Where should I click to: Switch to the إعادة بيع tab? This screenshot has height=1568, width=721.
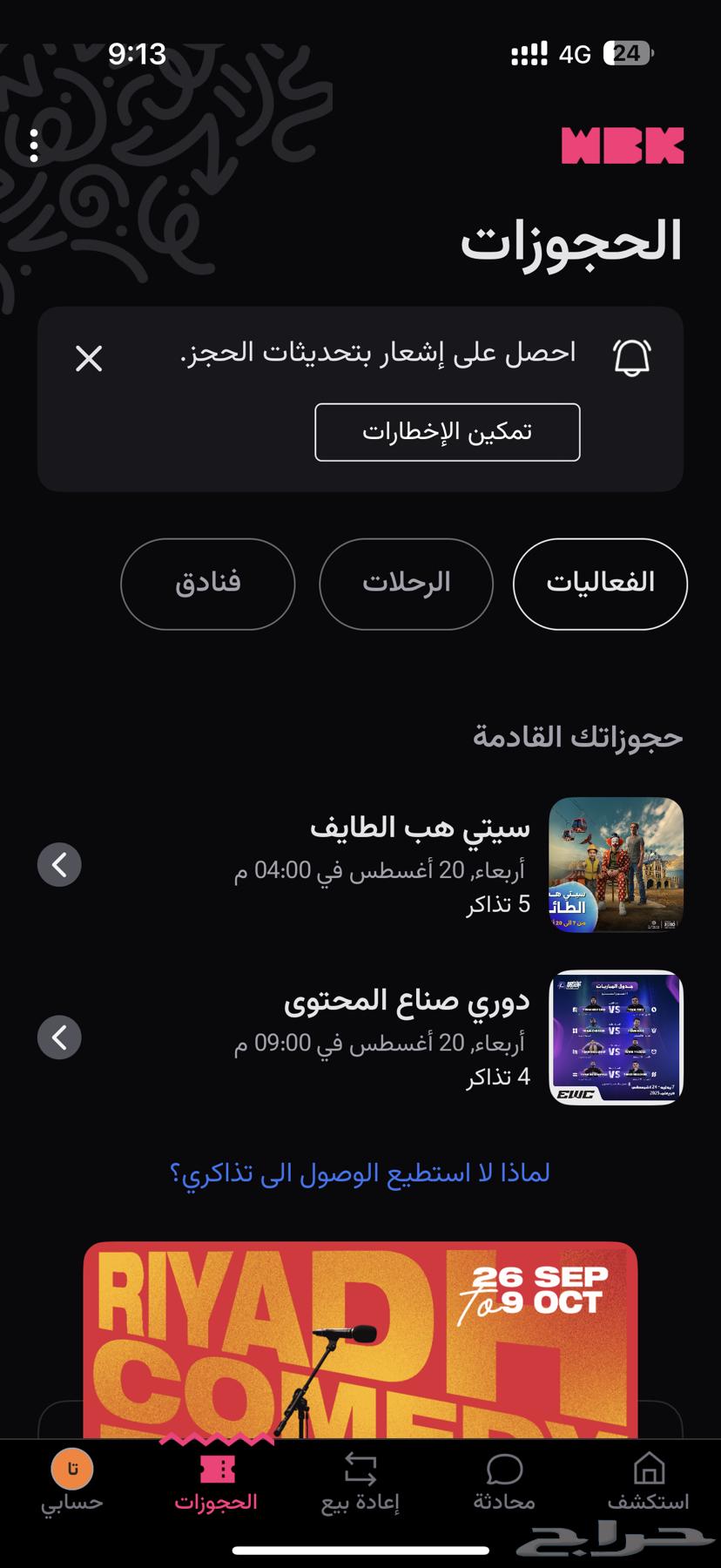click(360, 1482)
